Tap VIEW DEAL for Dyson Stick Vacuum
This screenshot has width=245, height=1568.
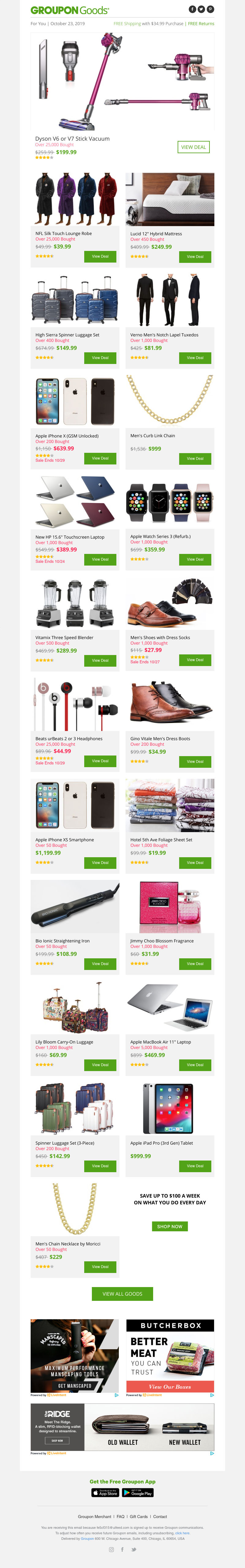coord(193,147)
